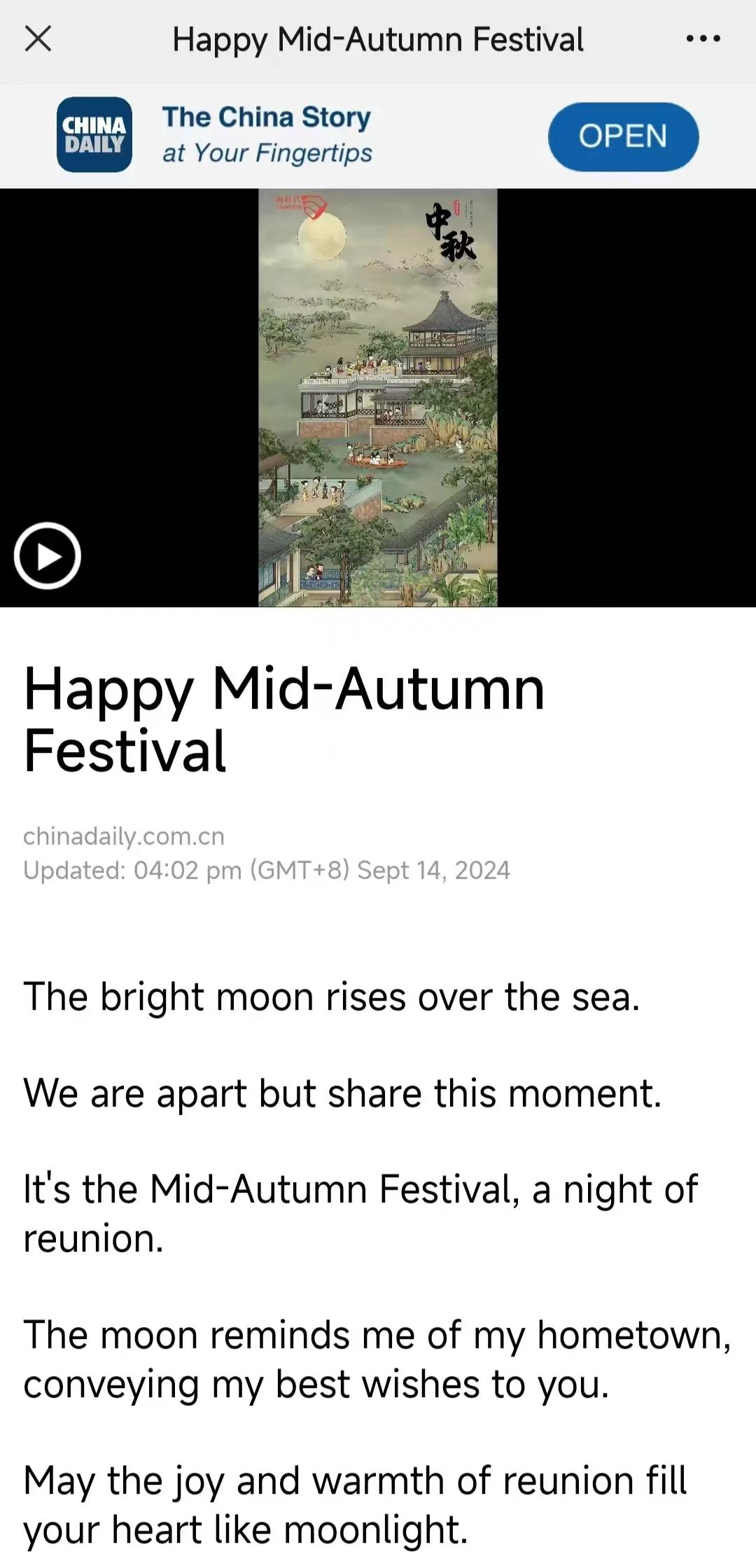Screen dimensions: 756x1568
Task: Tap the China Daily app banner logo
Action: pos(94,135)
